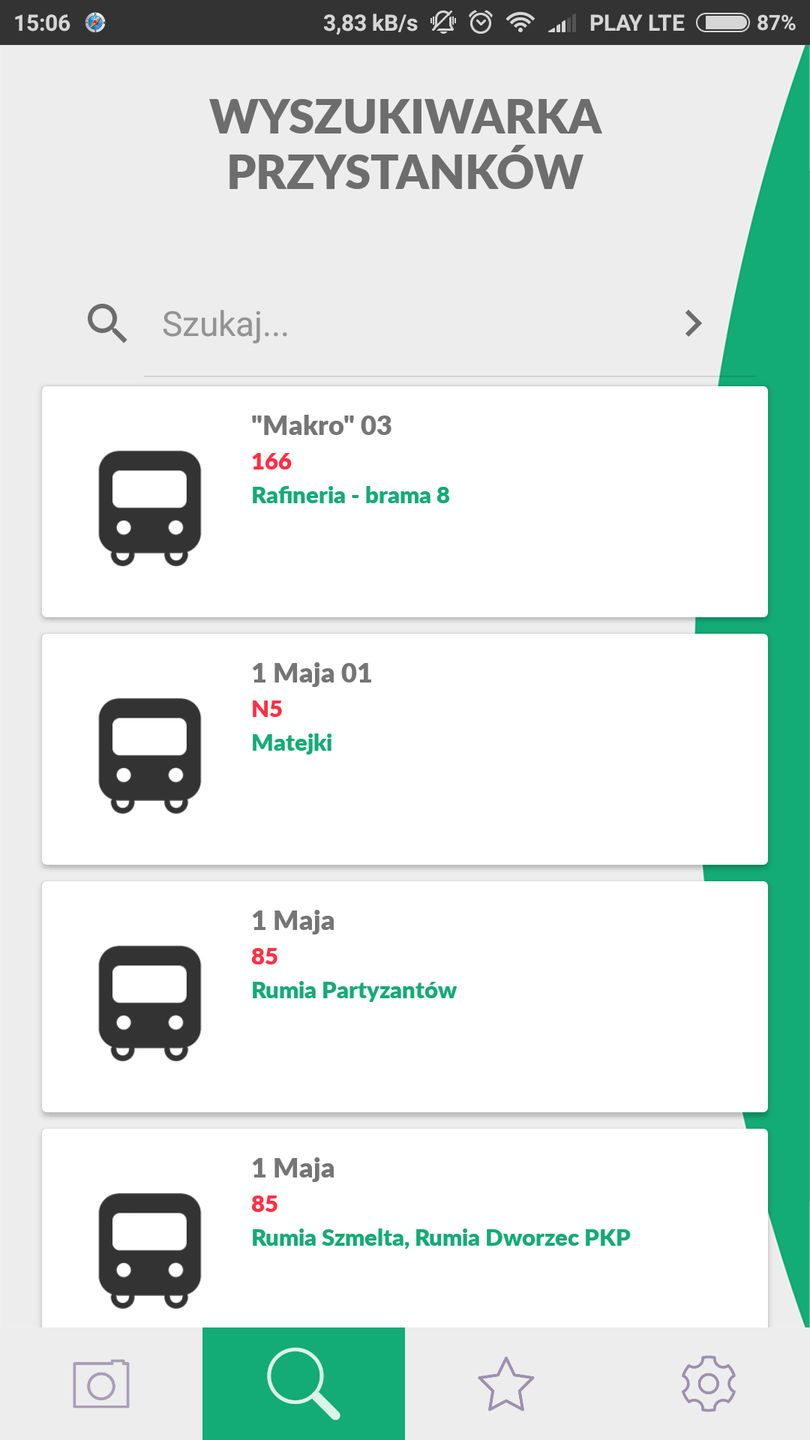Switch to the camera tab
Viewport: 810px width, 1440px height.
point(101,1384)
